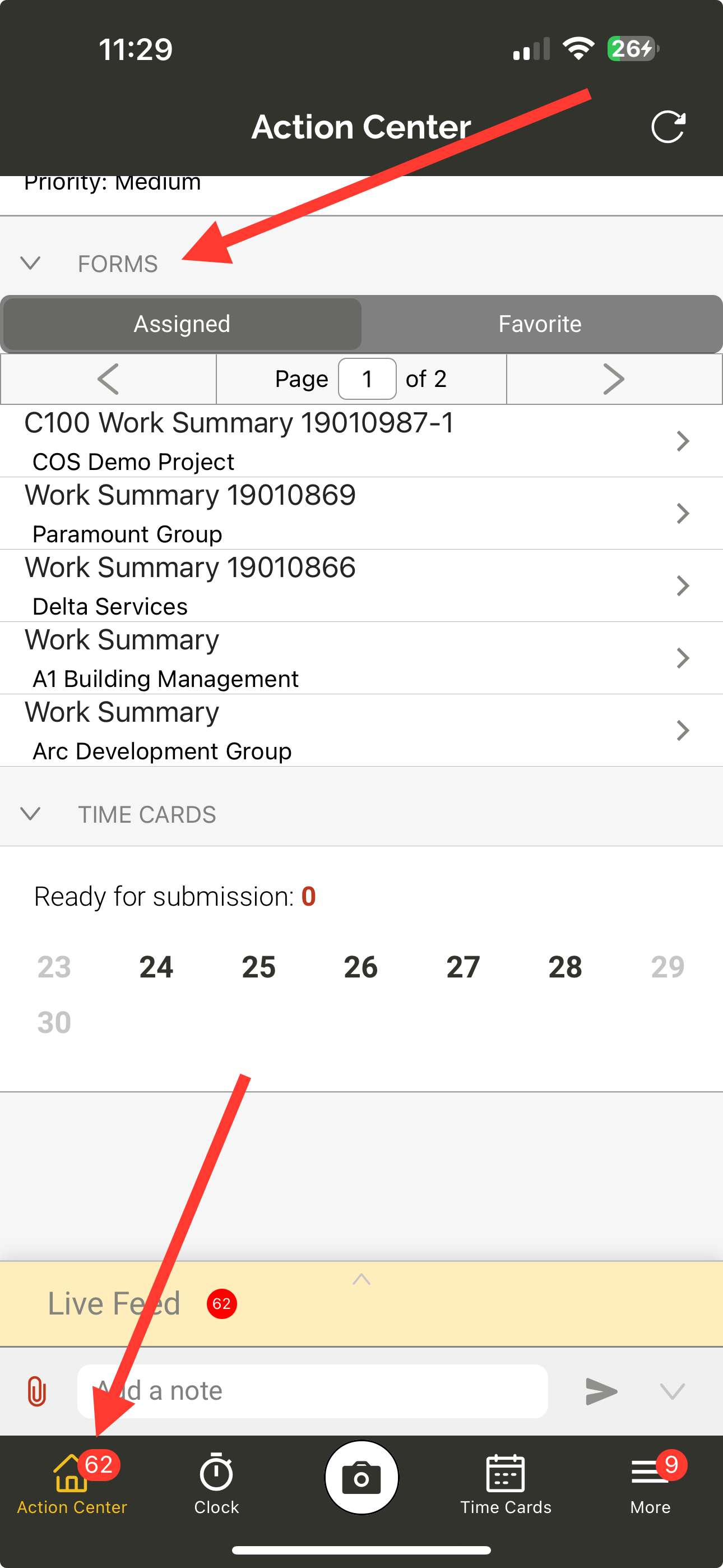This screenshot has width=723, height=1568.
Task: Open the camera button
Action: (x=361, y=1477)
